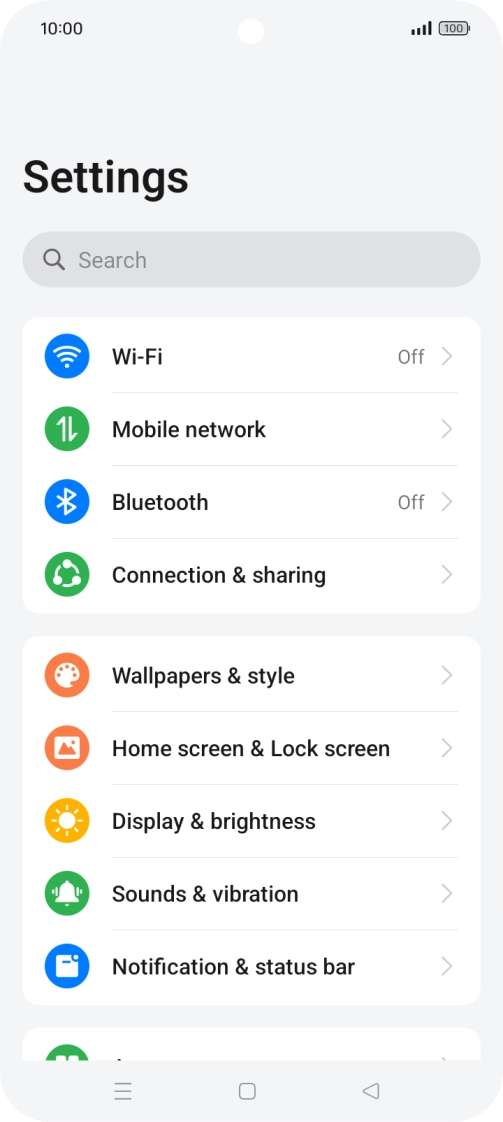This screenshot has width=503, height=1122.
Task: Open Connection & sharing
Action: coord(251,575)
